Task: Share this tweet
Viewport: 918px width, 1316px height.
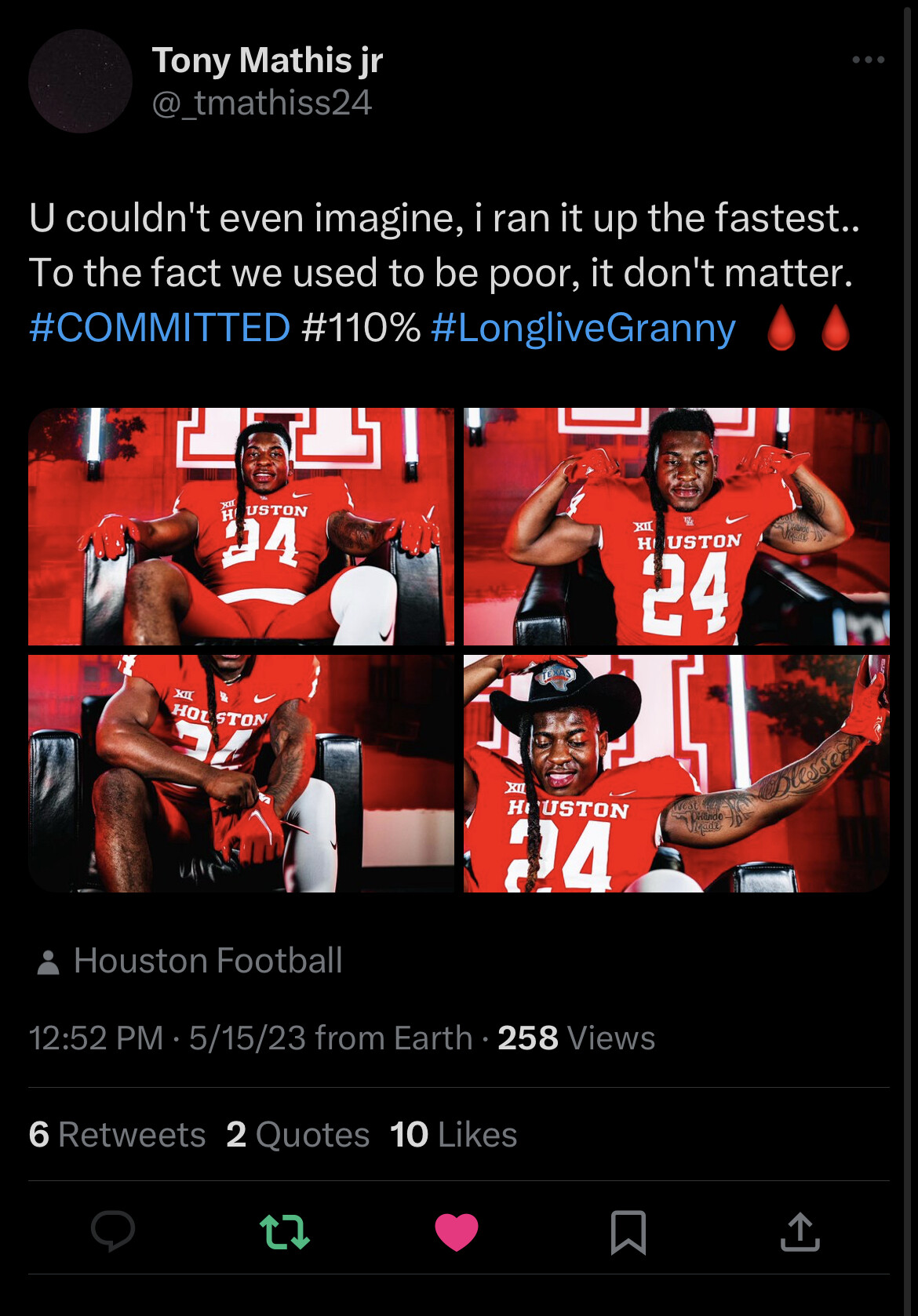Action: pos(800,1231)
